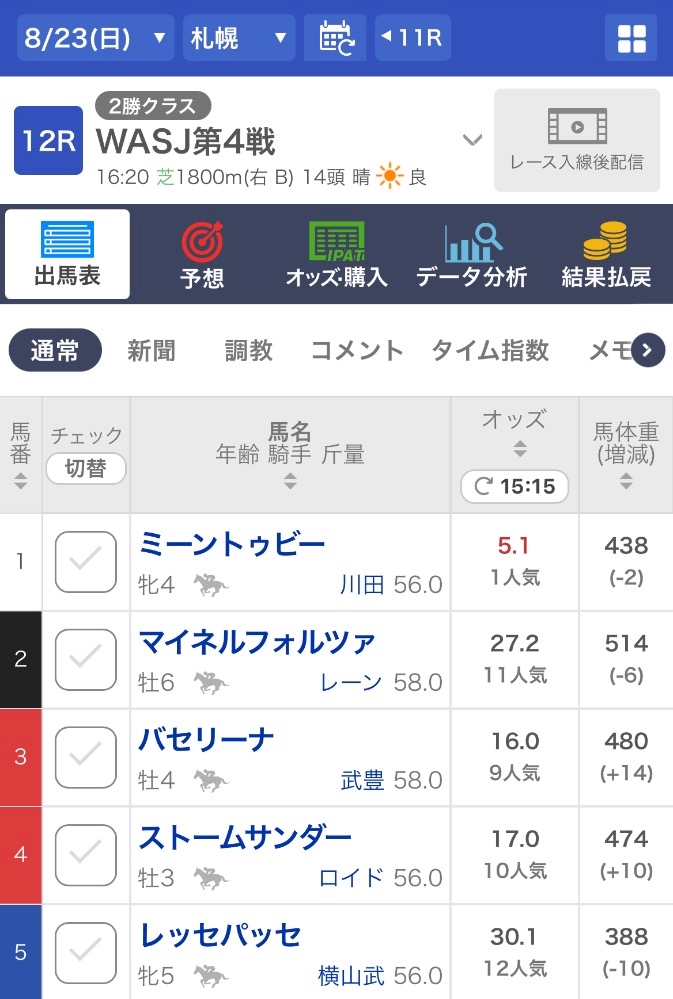The width and height of the screenshot is (673, 999).
Task: Tap the 切替 check switch button
Action: pos(86,469)
